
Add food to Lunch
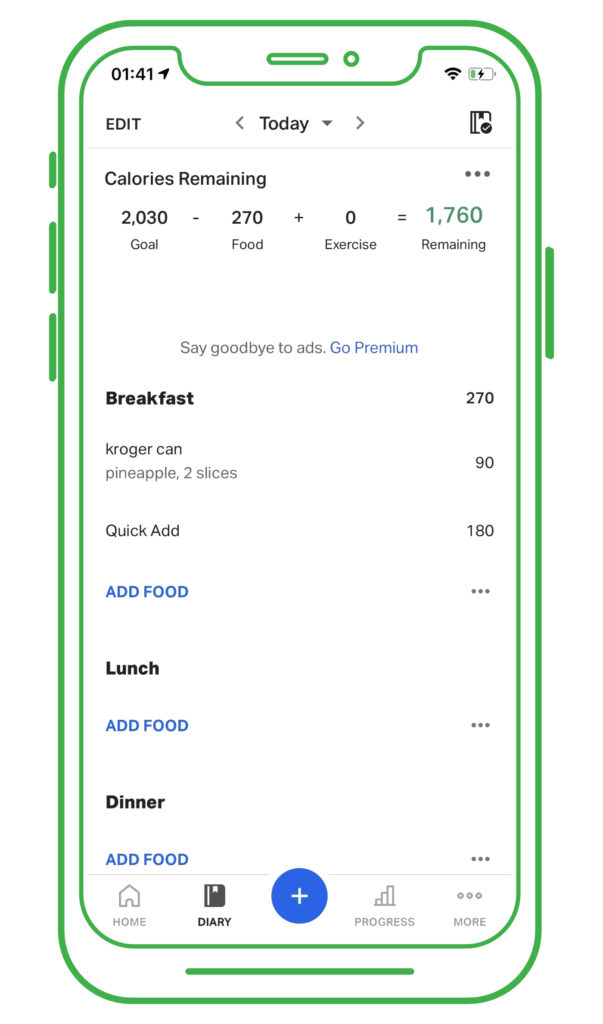(x=147, y=726)
